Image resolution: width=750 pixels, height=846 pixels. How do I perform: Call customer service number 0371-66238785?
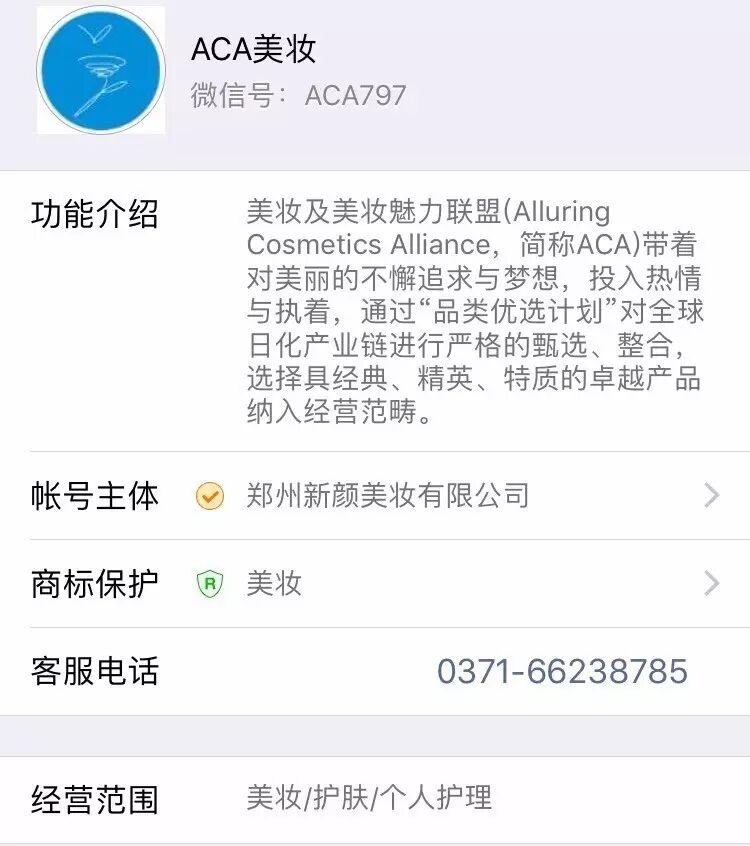click(x=562, y=671)
